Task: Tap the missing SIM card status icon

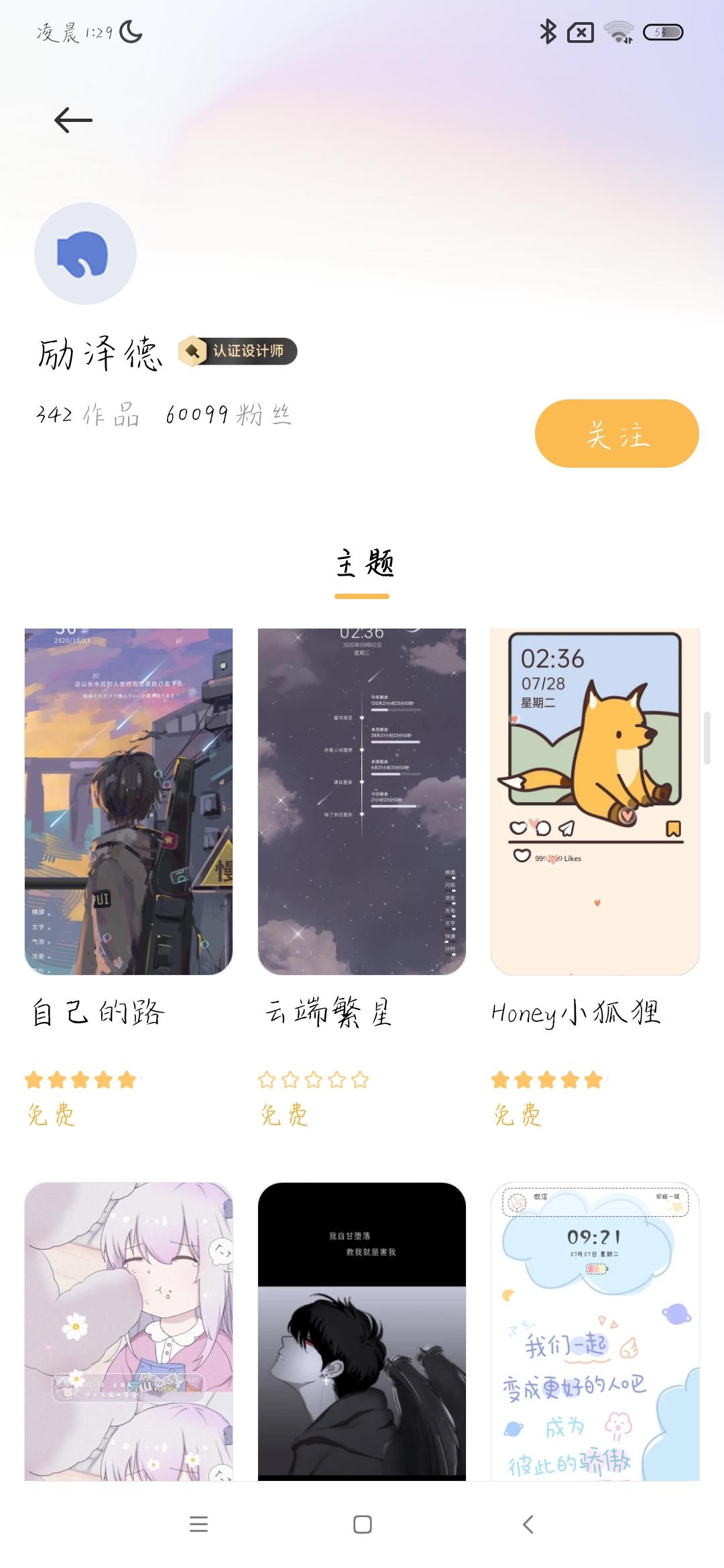Action: pyautogui.click(x=581, y=32)
